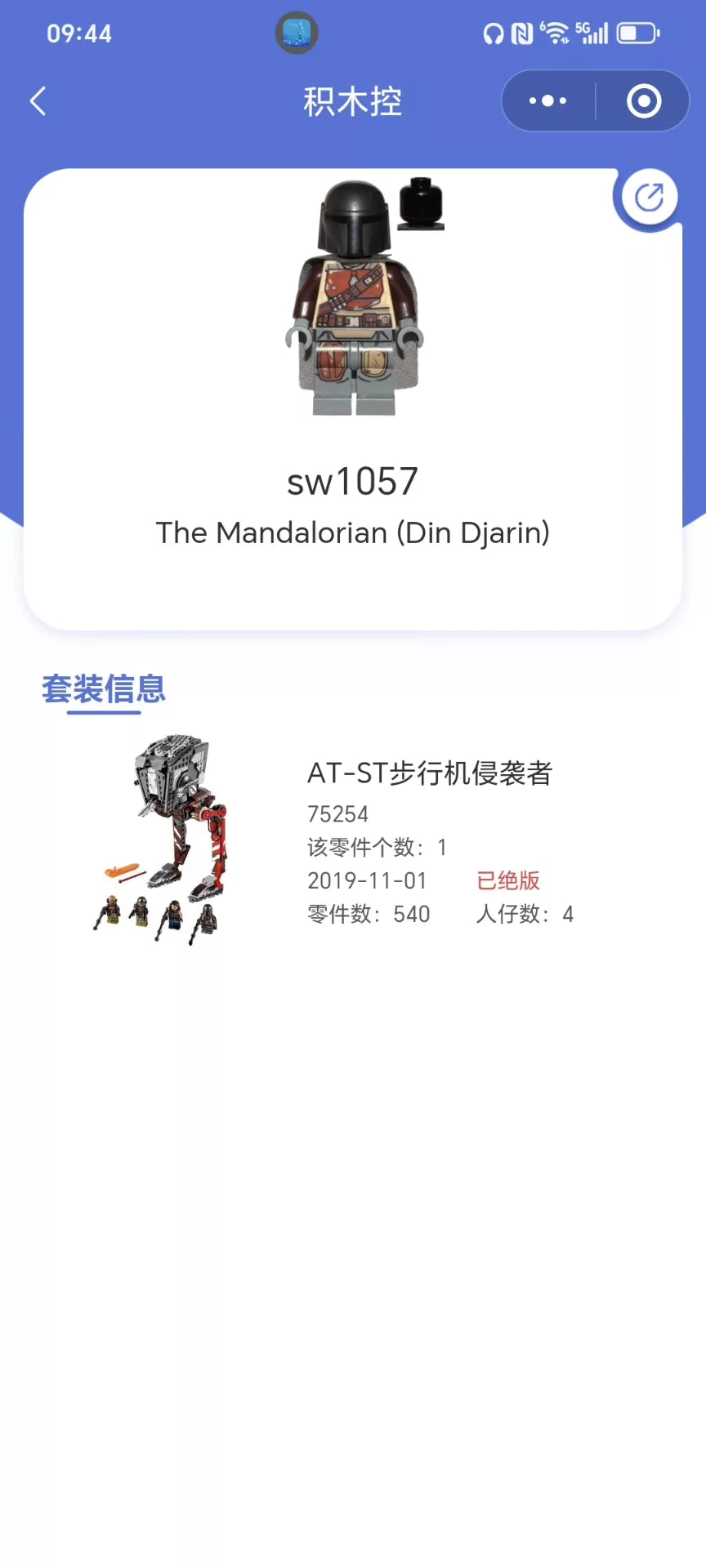Go back using the header arrow
706x1568 pixels.
(x=38, y=101)
